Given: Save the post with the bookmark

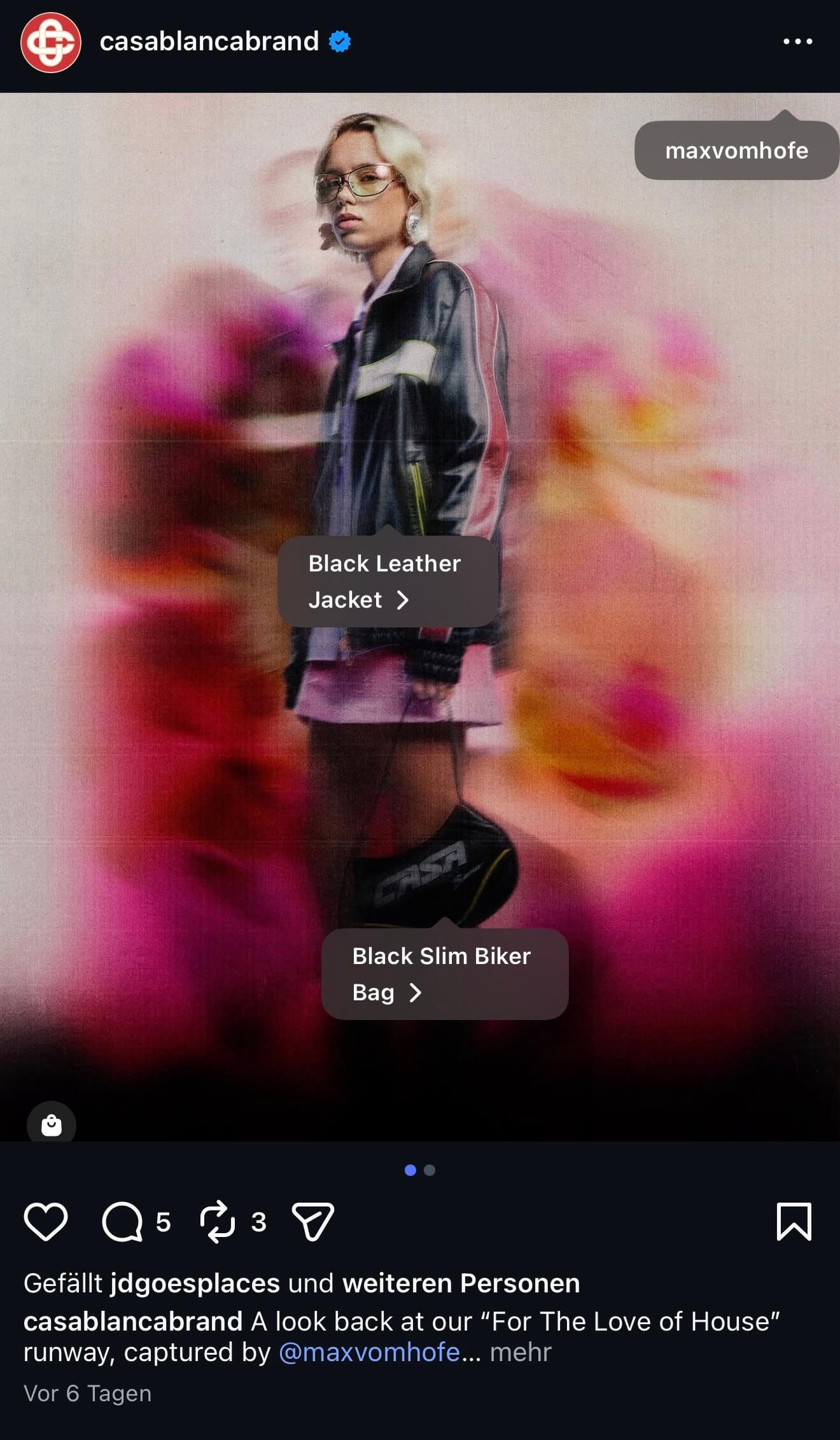Looking at the screenshot, I should pos(794,1221).
